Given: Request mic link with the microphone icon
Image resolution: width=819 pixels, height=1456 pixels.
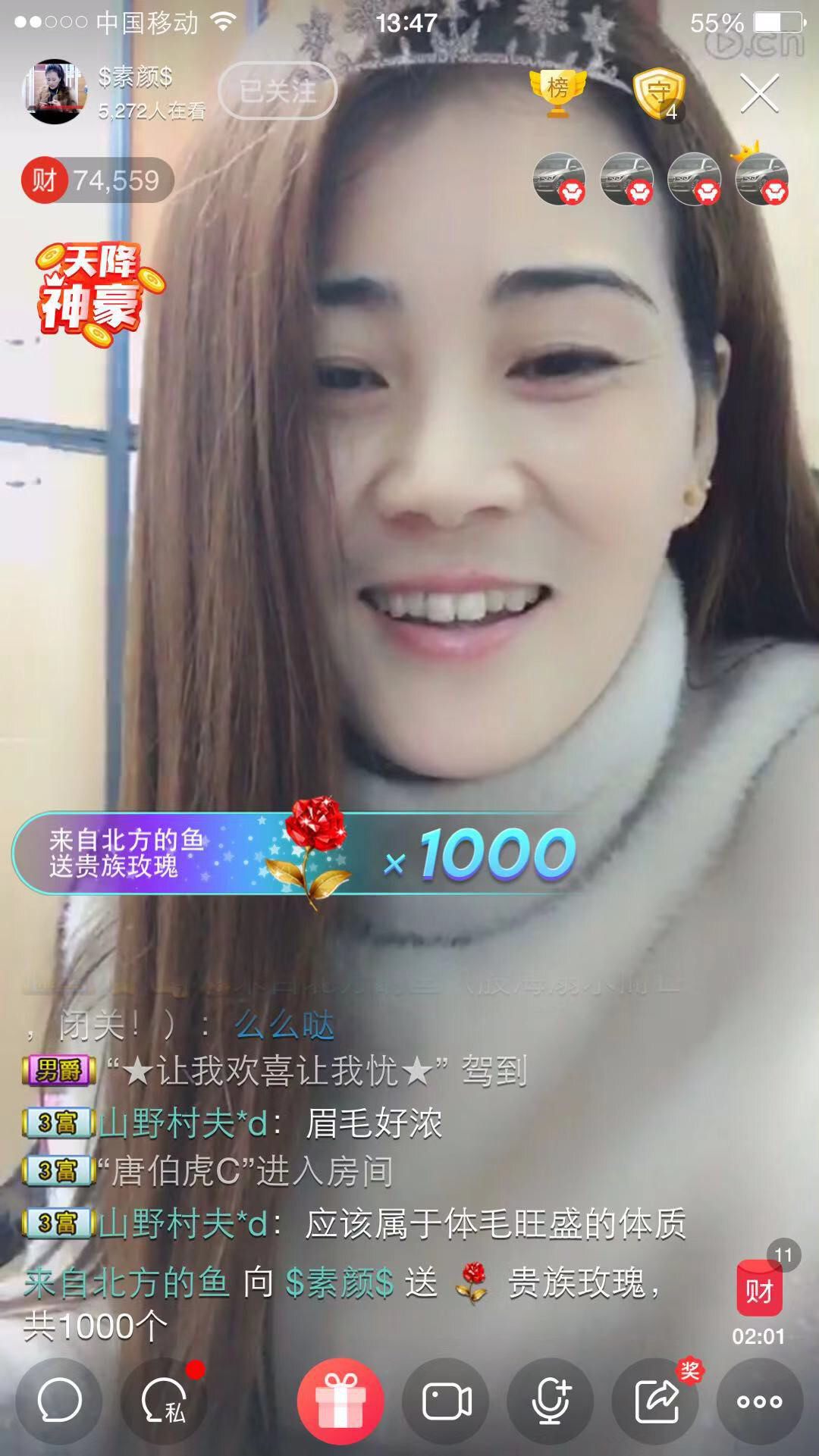Looking at the screenshot, I should pos(551,1401).
